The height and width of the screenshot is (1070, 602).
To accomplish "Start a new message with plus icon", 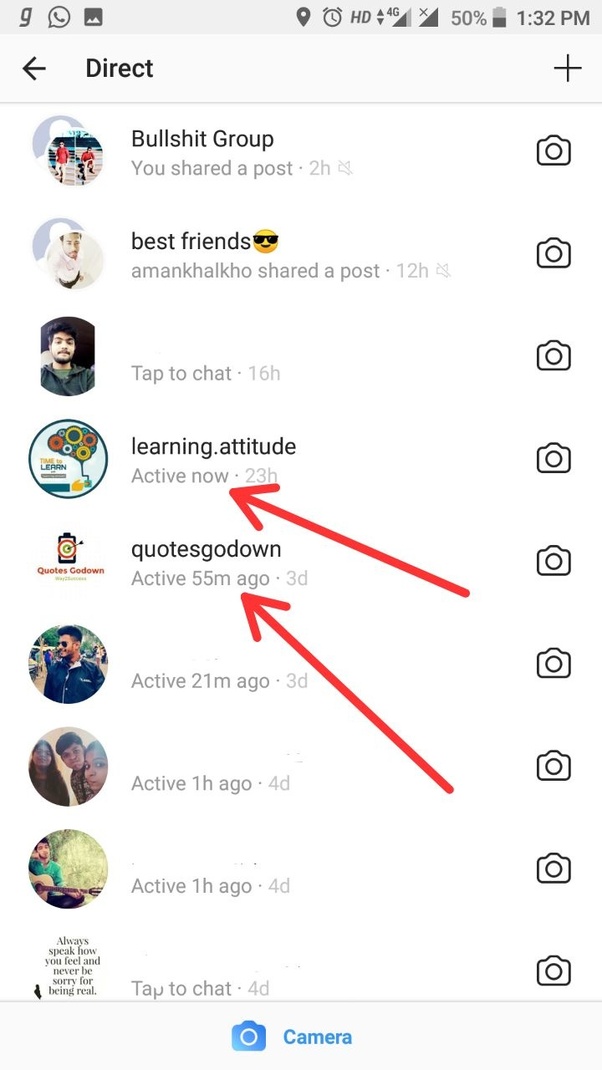I will tap(567, 68).
